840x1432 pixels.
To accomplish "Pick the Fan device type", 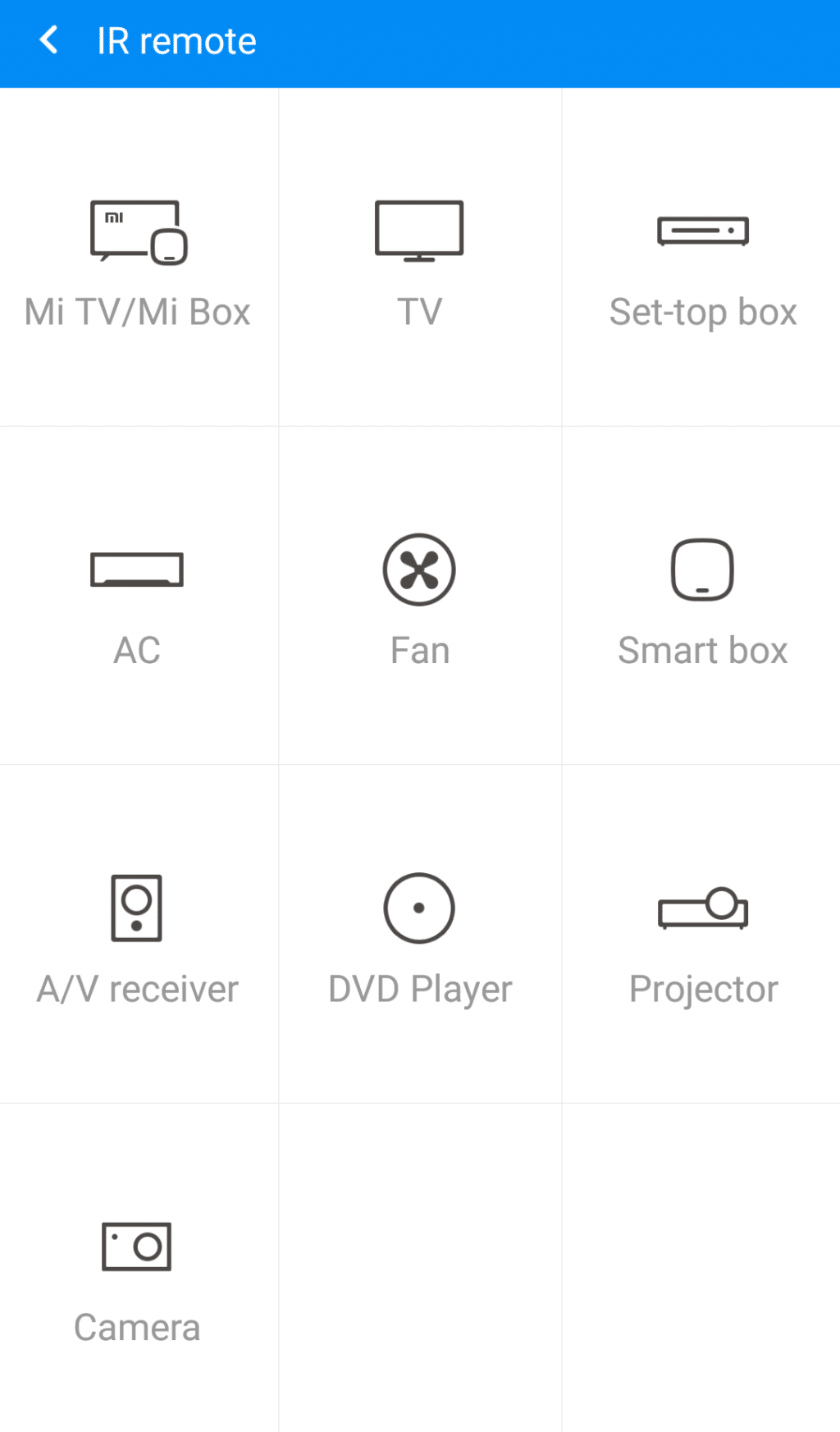I will 420,596.
